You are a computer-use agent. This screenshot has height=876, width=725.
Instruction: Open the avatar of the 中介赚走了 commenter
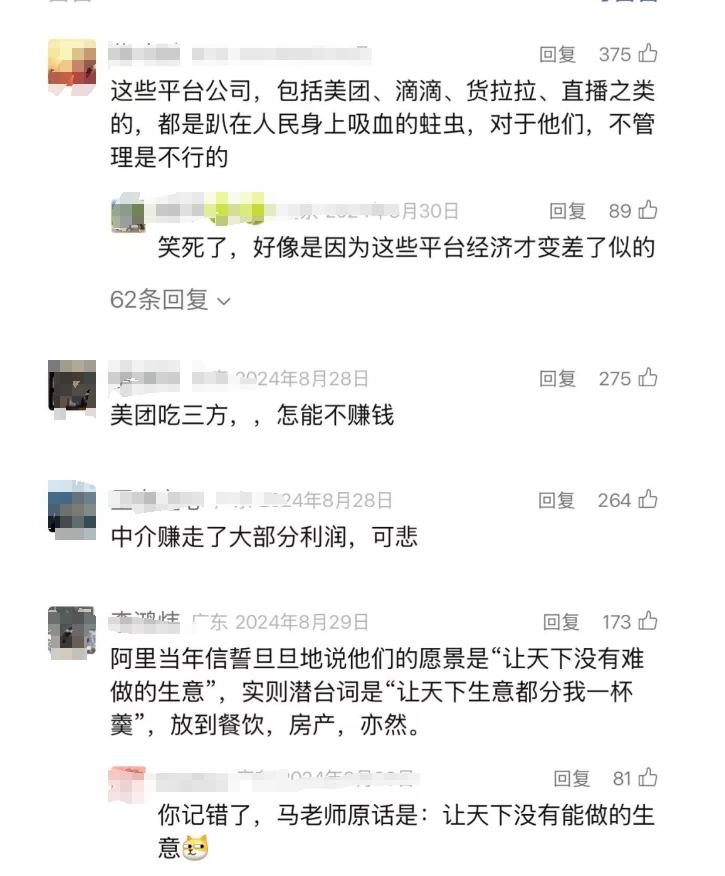72,508
